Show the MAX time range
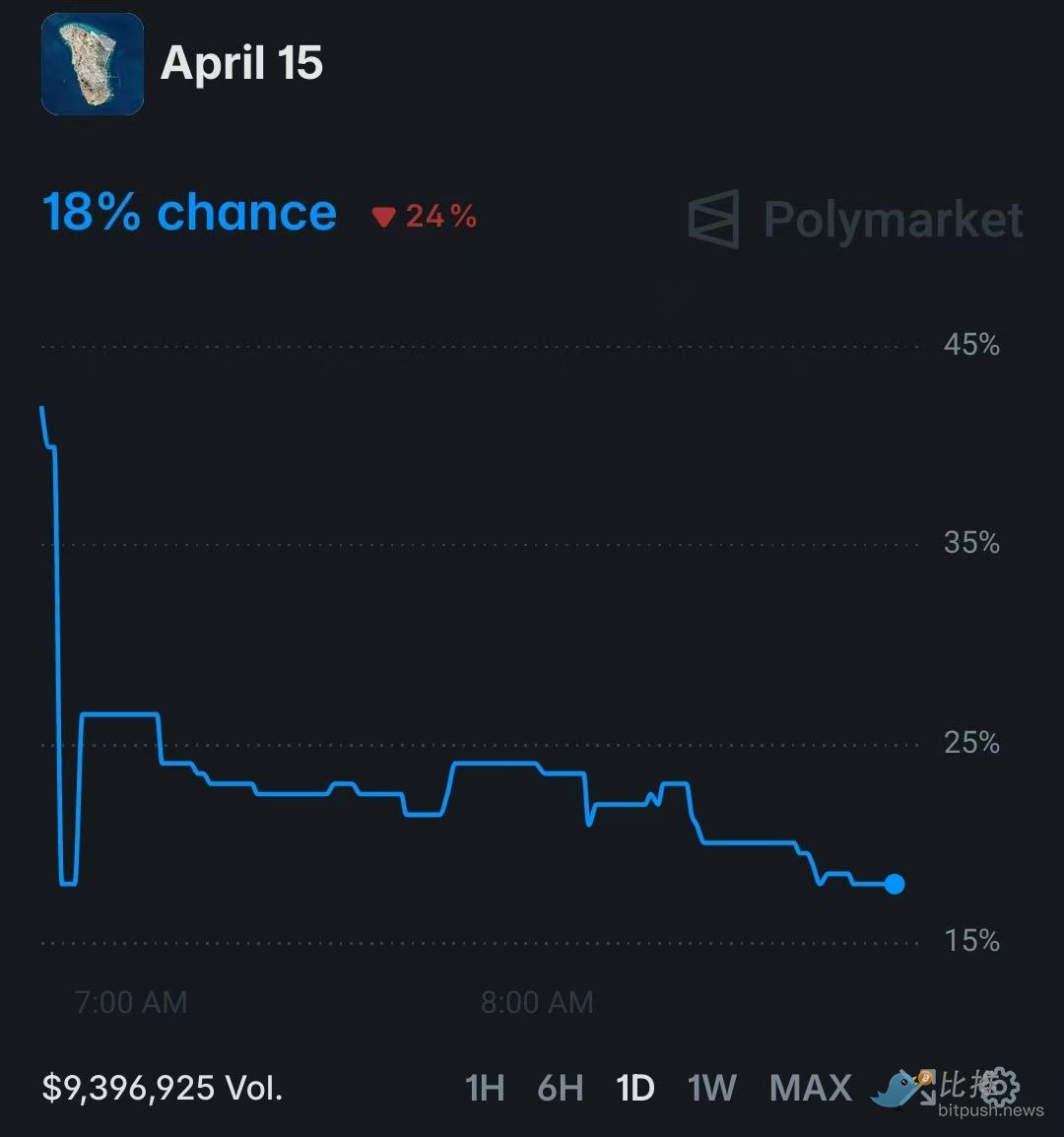 [811, 1088]
